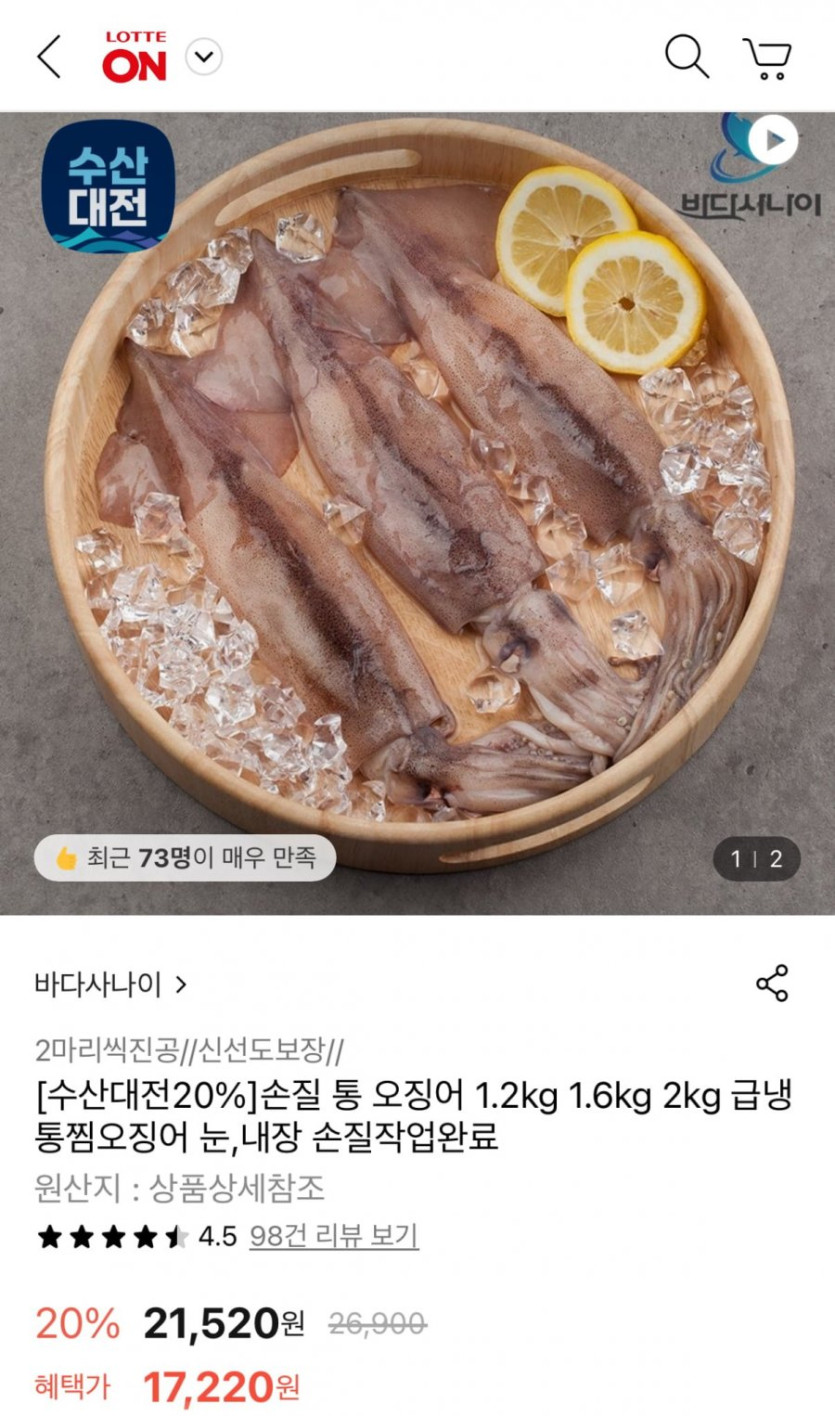The width and height of the screenshot is (835, 1416).
Task: Open the shopping cart
Action: pyautogui.click(x=767, y=58)
